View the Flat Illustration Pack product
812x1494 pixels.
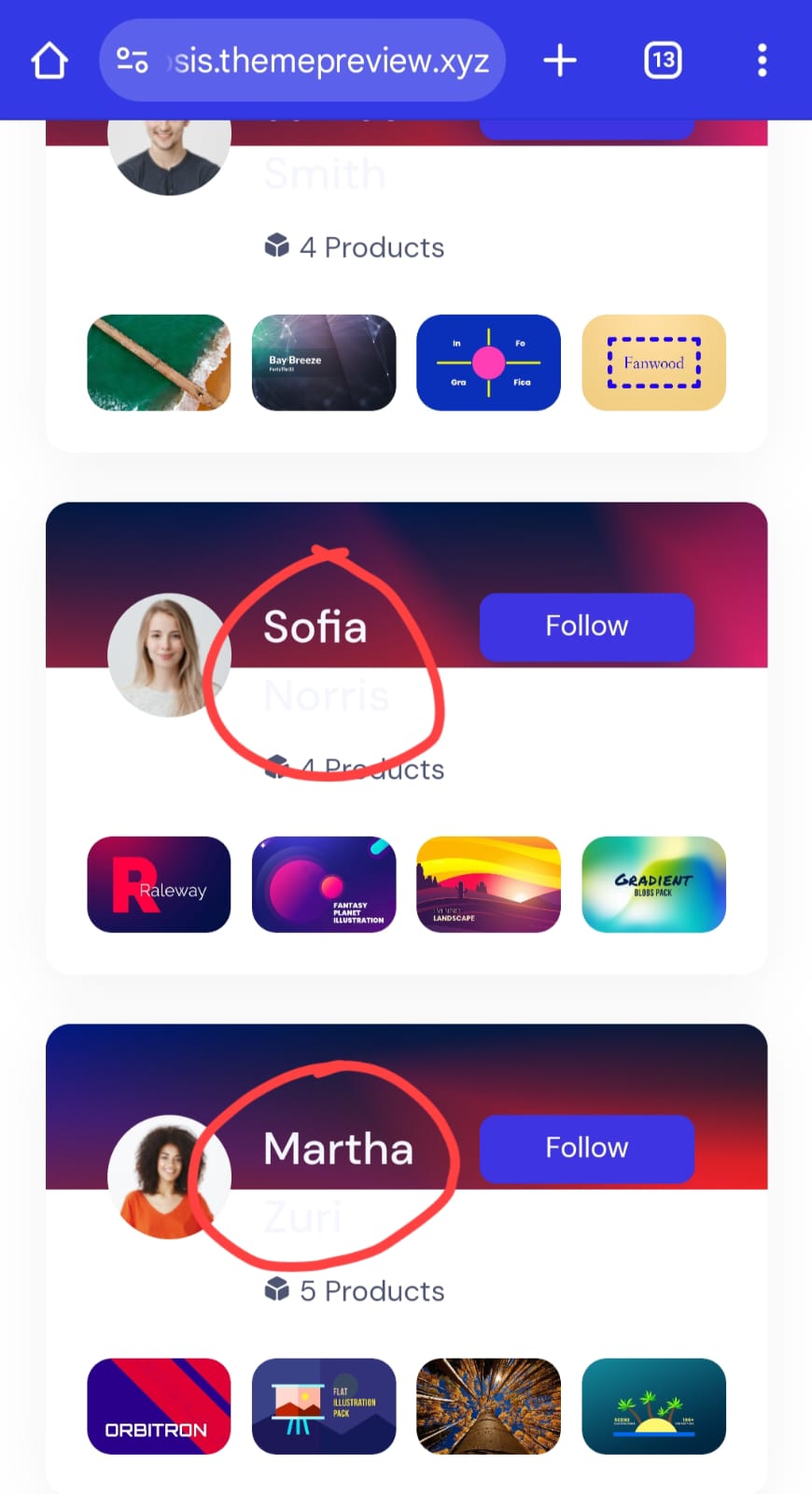[324, 1406]
